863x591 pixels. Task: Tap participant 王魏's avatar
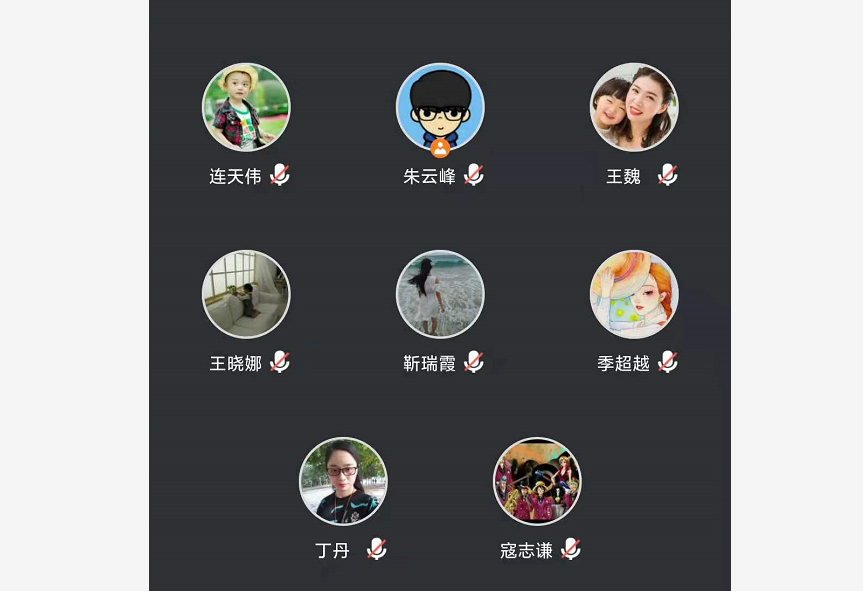[x=634, y=107]
